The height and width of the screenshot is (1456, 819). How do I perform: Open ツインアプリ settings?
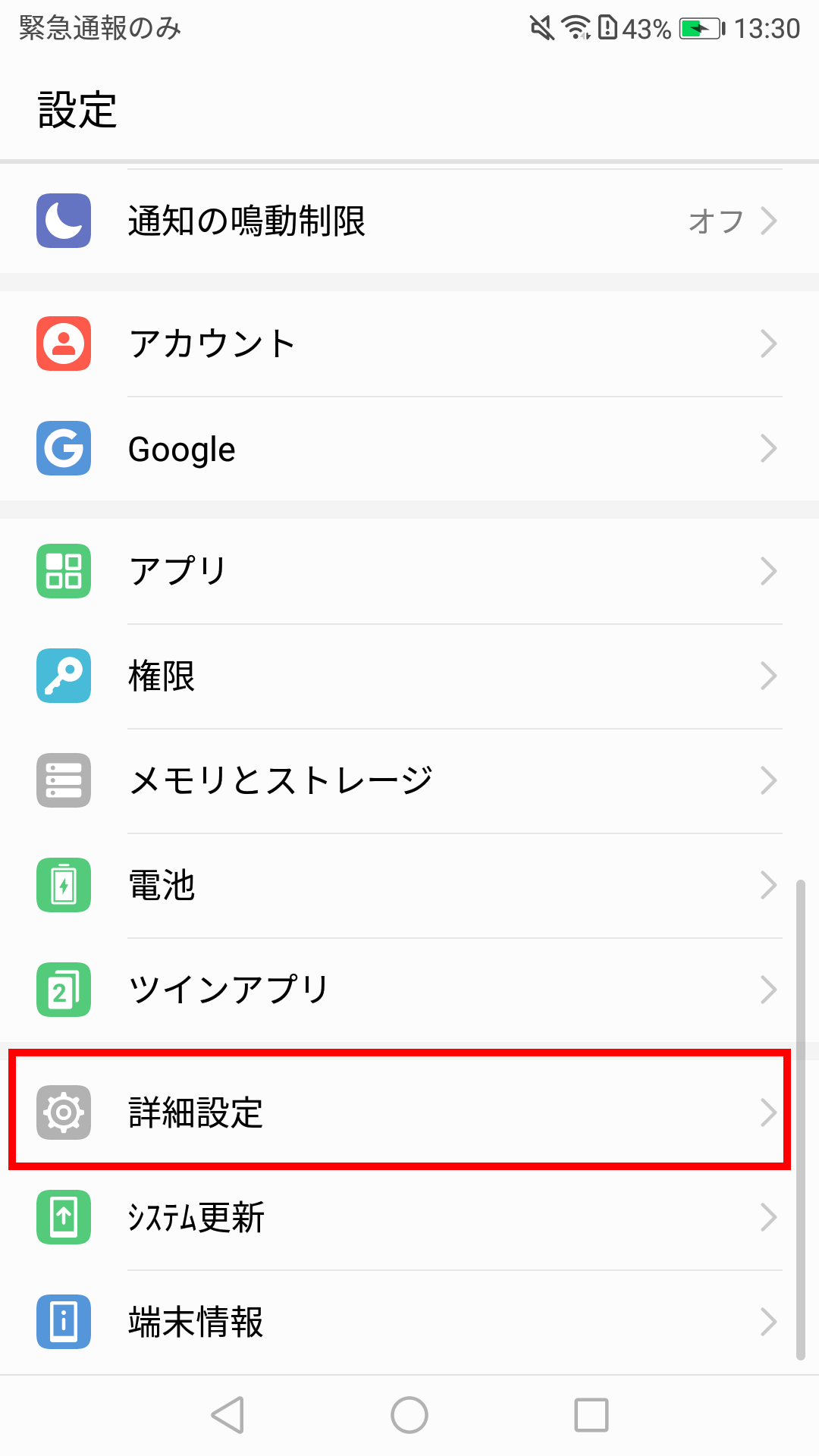coord(409,990)
